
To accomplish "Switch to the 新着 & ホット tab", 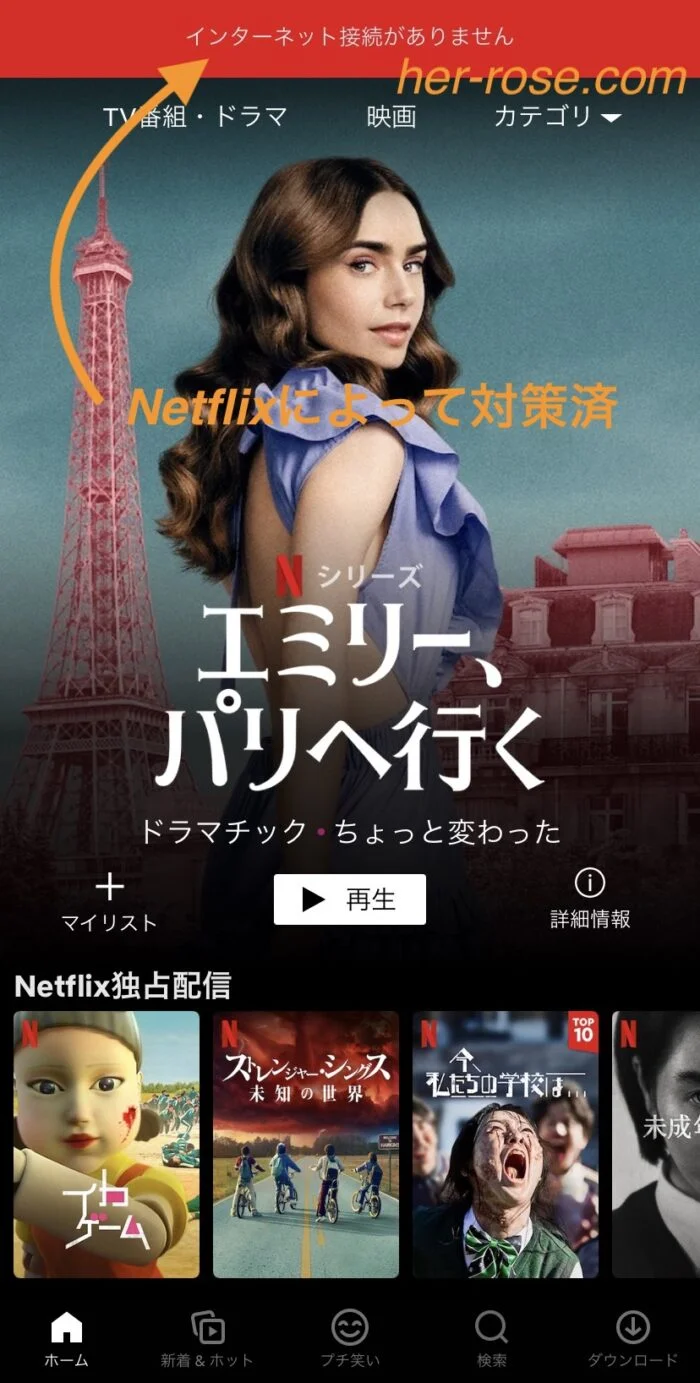I will pos(207,1340).
